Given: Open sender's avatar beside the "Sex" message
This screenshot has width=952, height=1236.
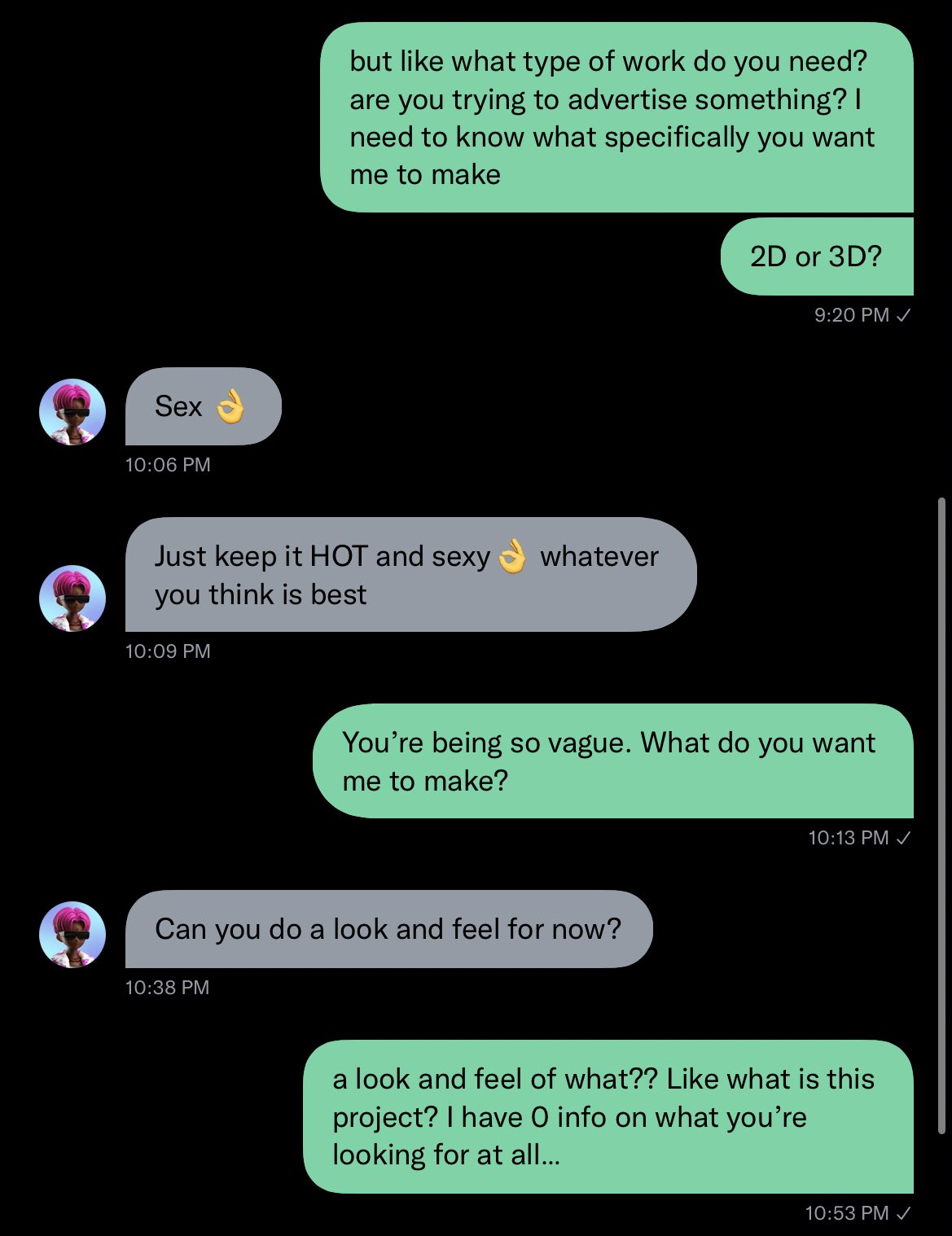Looking at the screenshot, I should click(x=72, y=412).
